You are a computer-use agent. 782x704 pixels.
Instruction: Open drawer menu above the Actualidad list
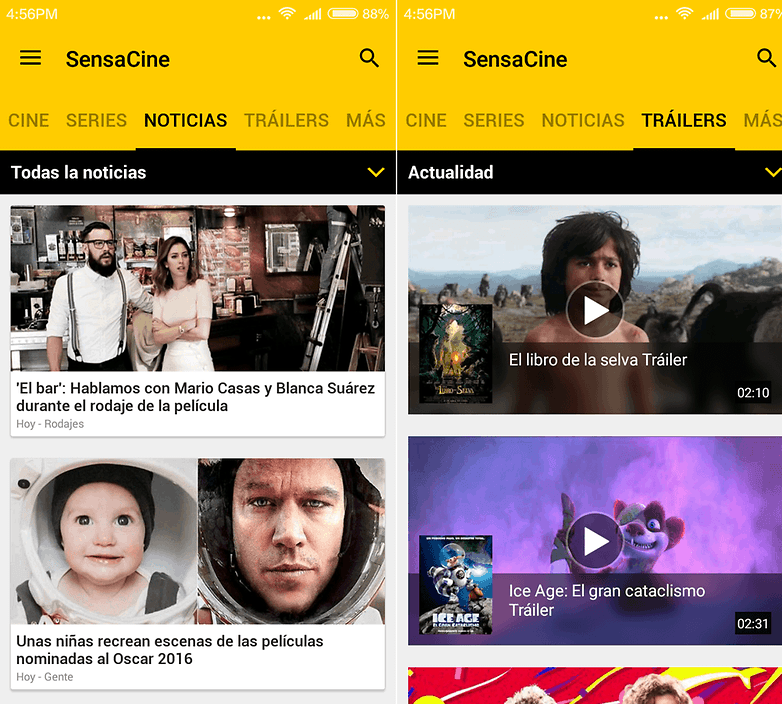point(428,58)
